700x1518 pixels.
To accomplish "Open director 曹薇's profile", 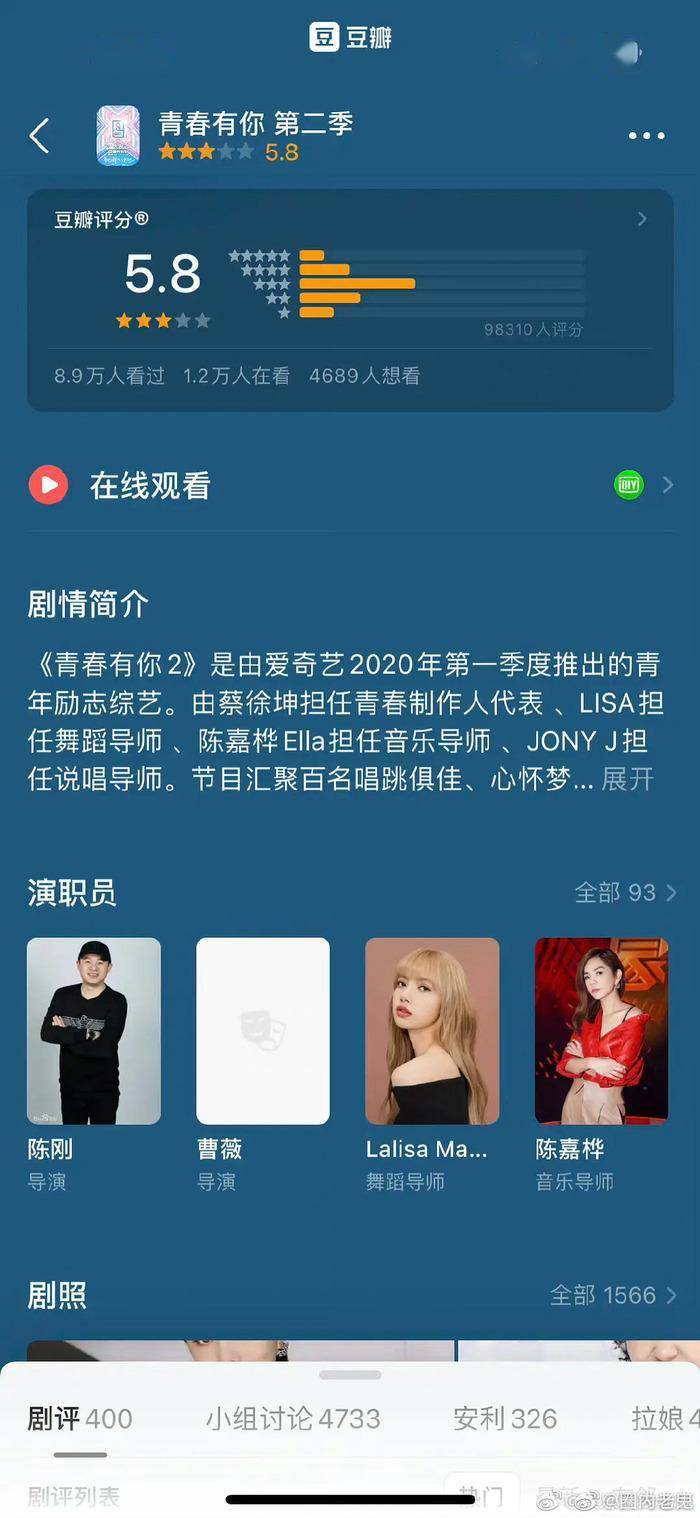I will pyautogui.click(x=262, y=1031).
